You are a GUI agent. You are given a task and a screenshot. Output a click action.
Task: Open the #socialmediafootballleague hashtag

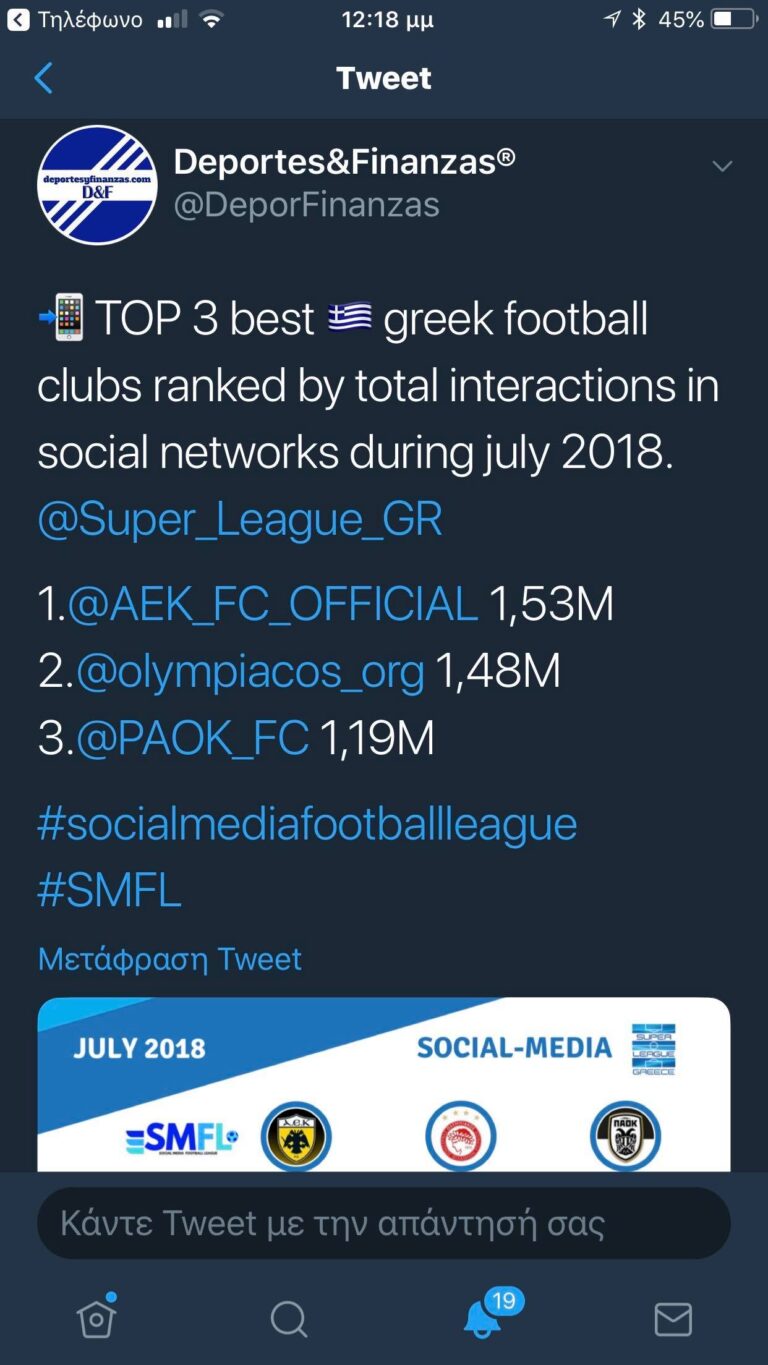(x=307, y=824)
